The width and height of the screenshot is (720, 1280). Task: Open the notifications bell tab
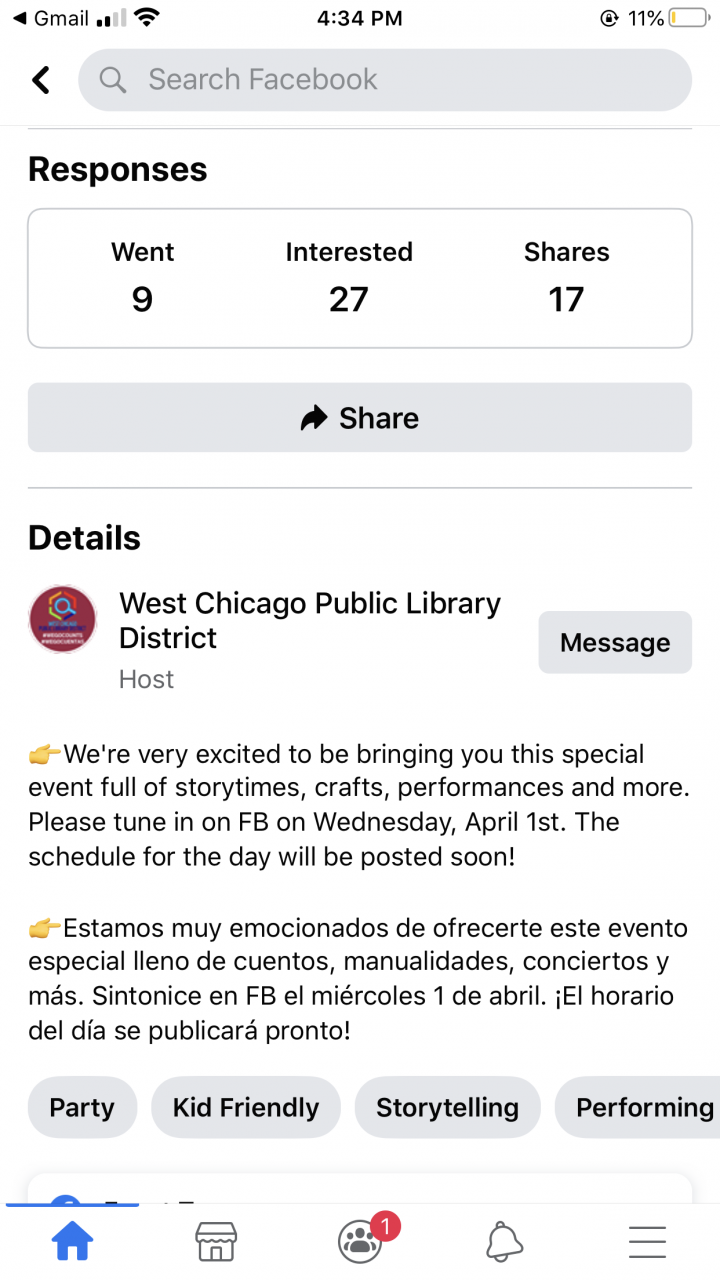click(504, 1242)
